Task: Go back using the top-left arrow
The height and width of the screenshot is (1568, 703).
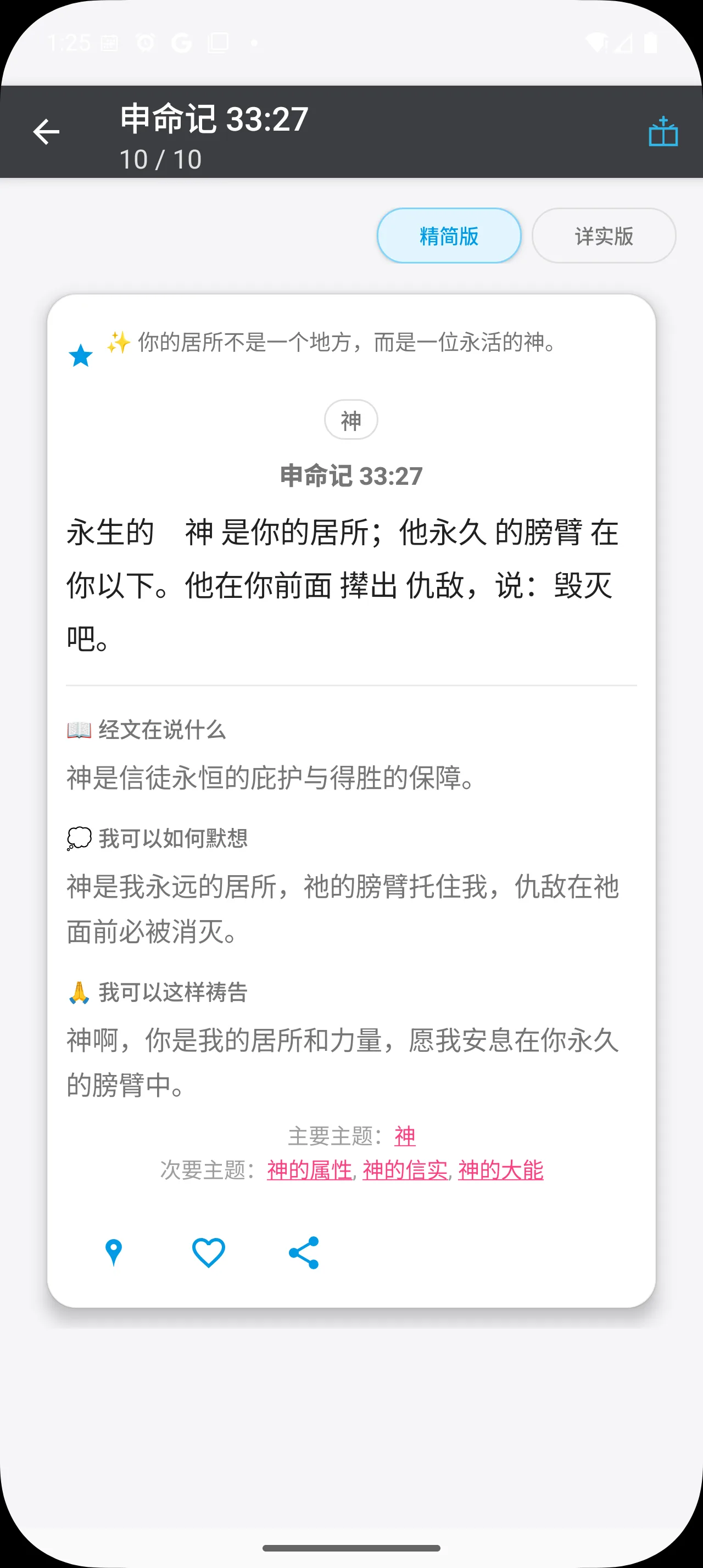Action: point(46,132)
